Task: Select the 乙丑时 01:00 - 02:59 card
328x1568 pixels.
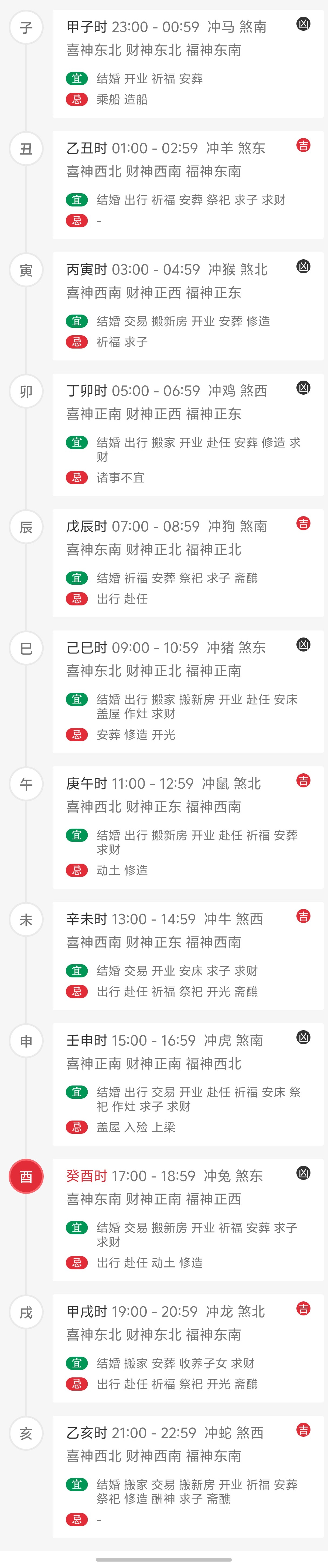Action: (x=188, y=184)
